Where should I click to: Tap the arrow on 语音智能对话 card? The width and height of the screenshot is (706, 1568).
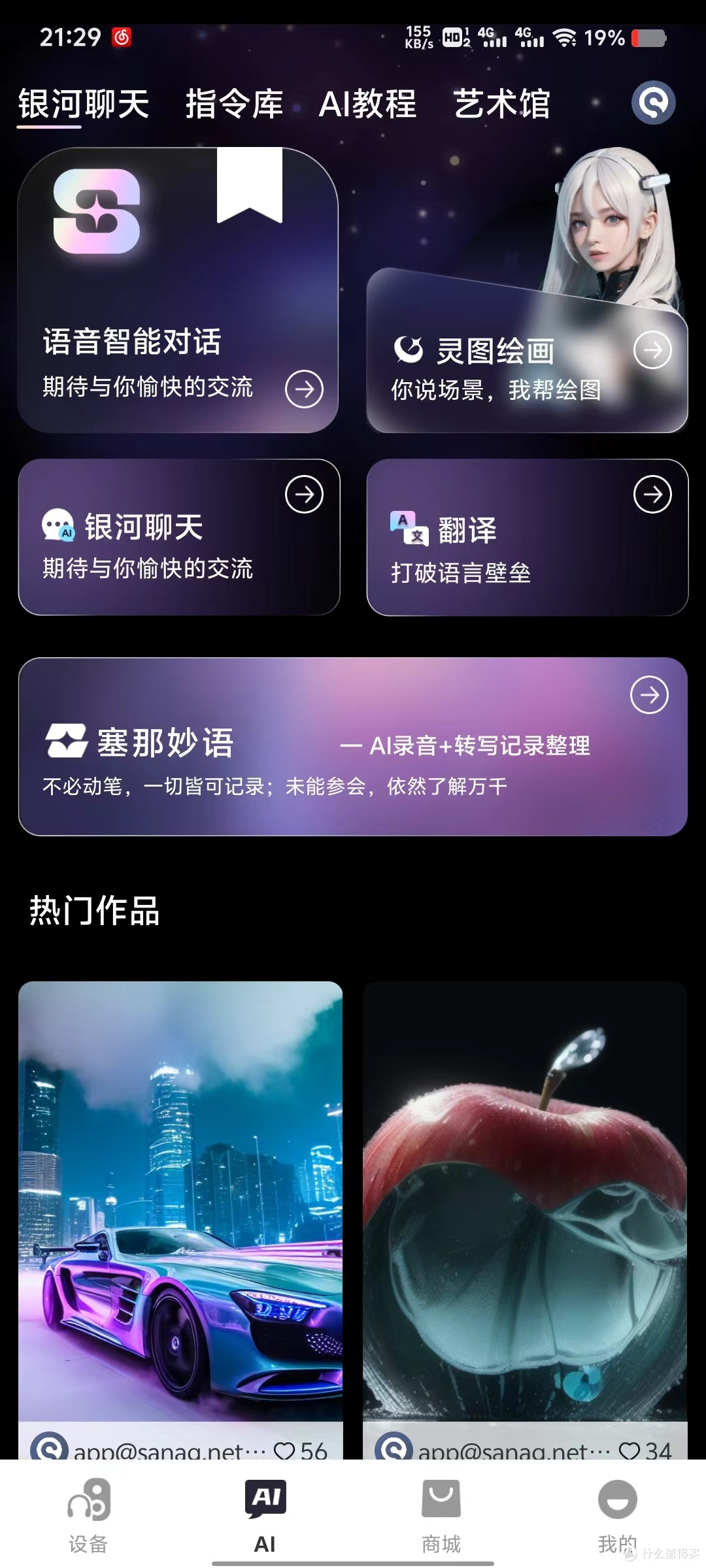(x=304, y=387)
